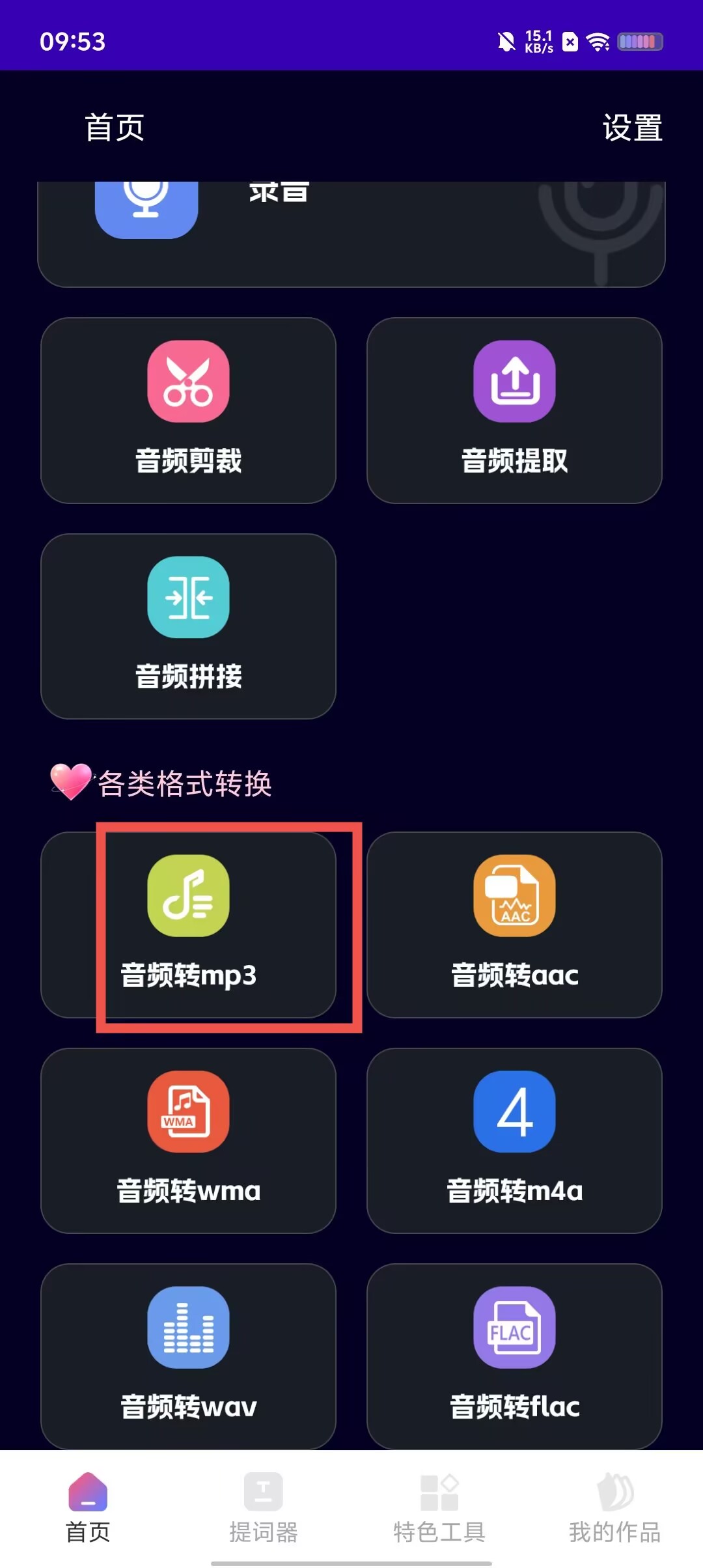The height and width of the screenshot is (1568, 703).
Task: Open 设置 settings
Action: [x=632, y=128]
